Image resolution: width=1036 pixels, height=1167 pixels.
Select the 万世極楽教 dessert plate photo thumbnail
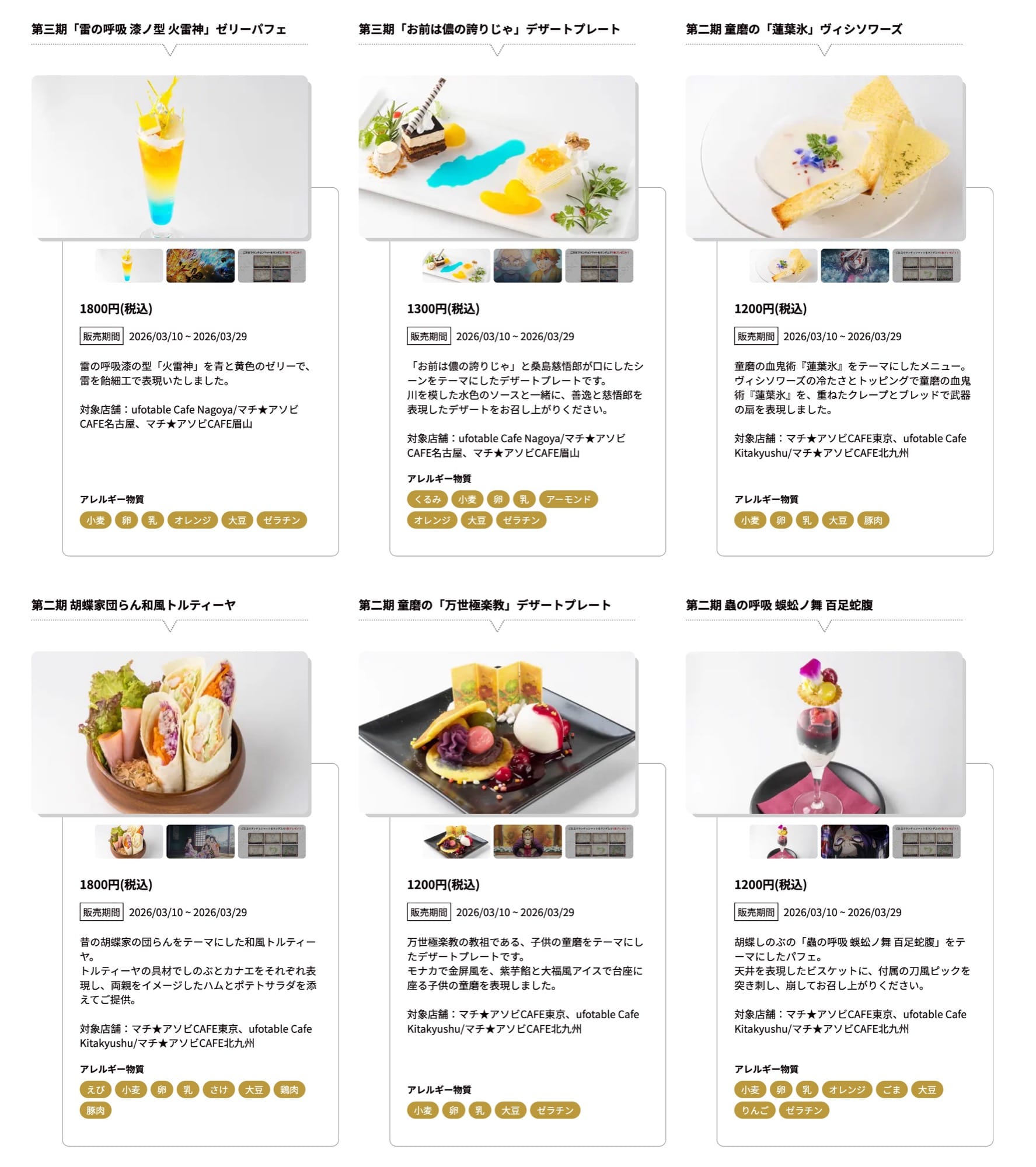(x=456, y=841)
